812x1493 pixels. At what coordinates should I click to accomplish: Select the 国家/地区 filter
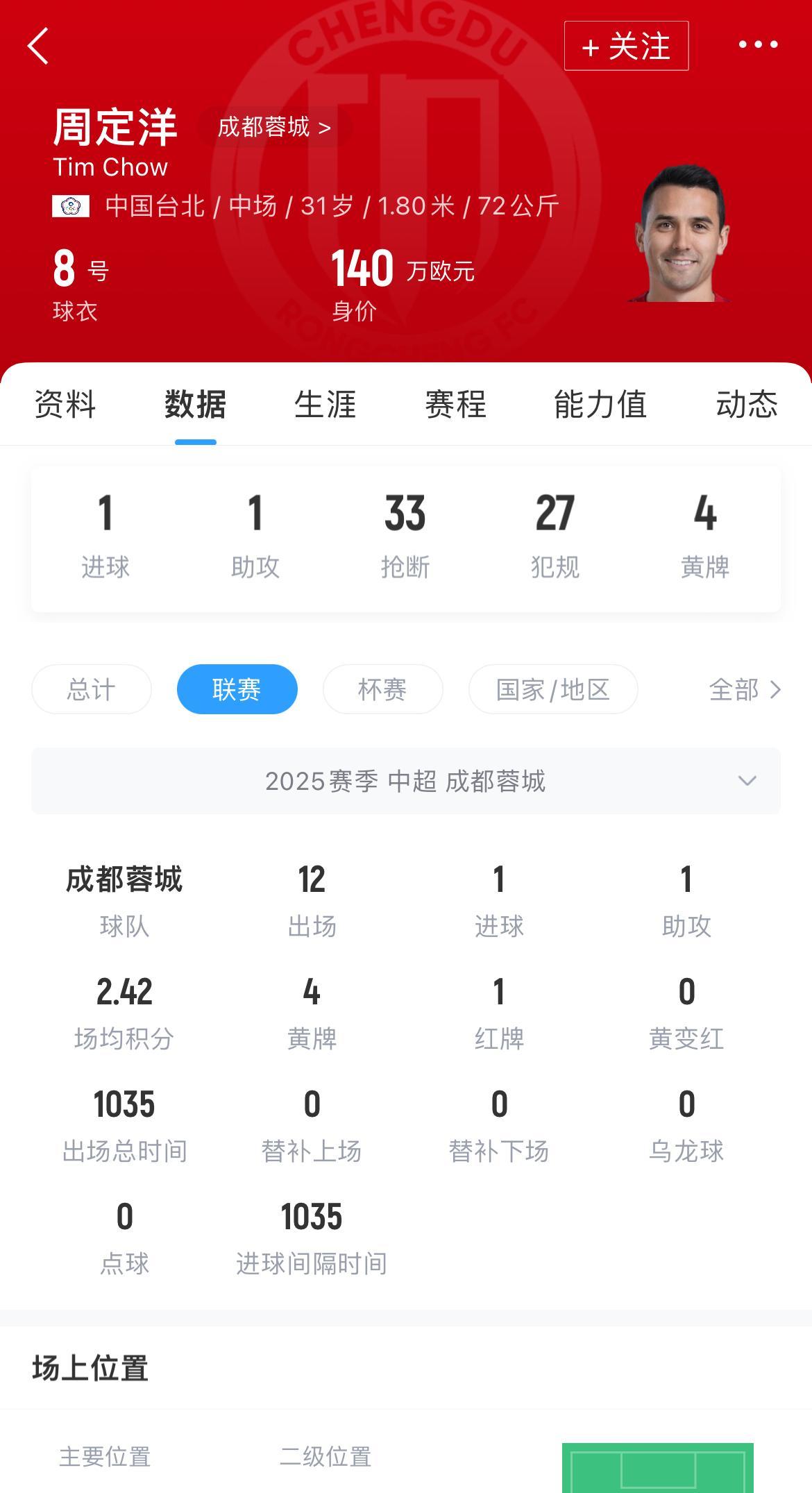click(x=553, y=689)
